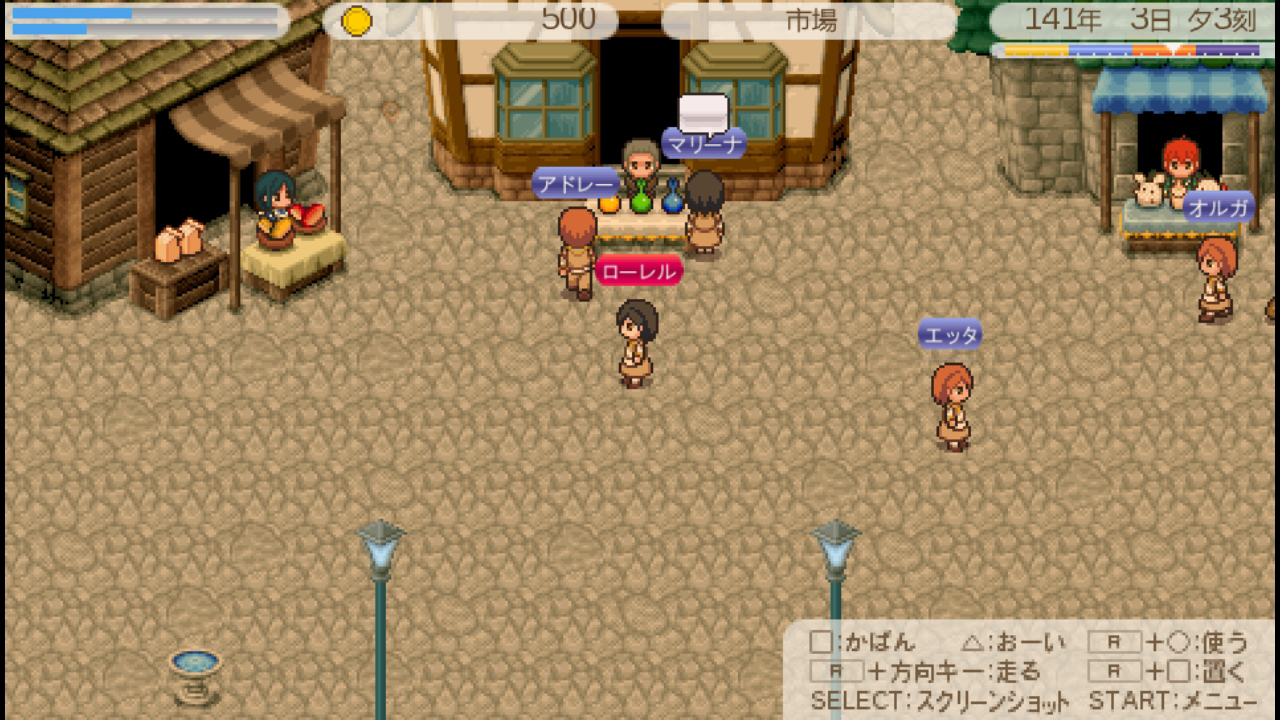Talk to マリーナ at the potion stall
Image resolution: width=1280 pixels, height=720 pixels.
704,213
